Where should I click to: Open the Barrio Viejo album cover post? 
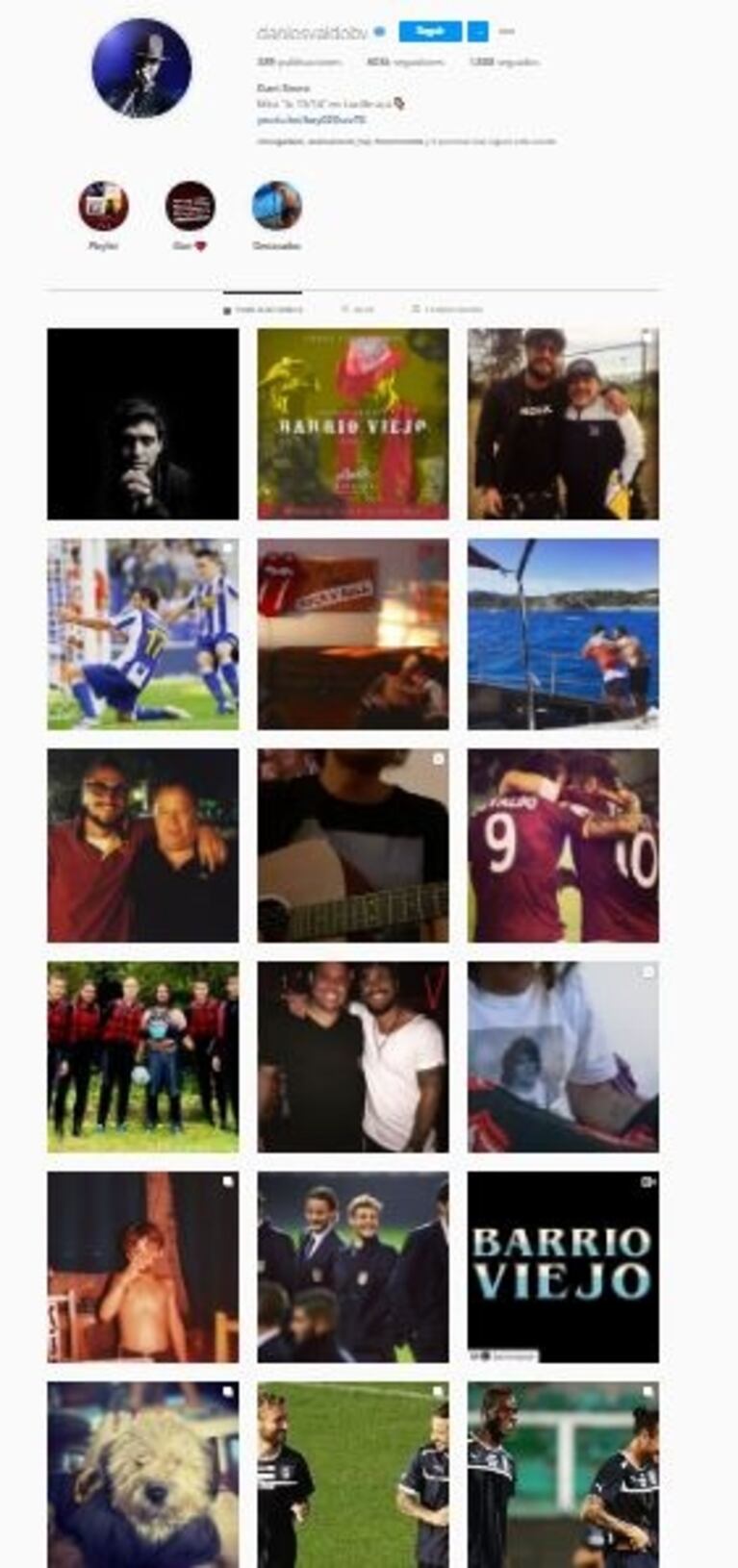353,424
